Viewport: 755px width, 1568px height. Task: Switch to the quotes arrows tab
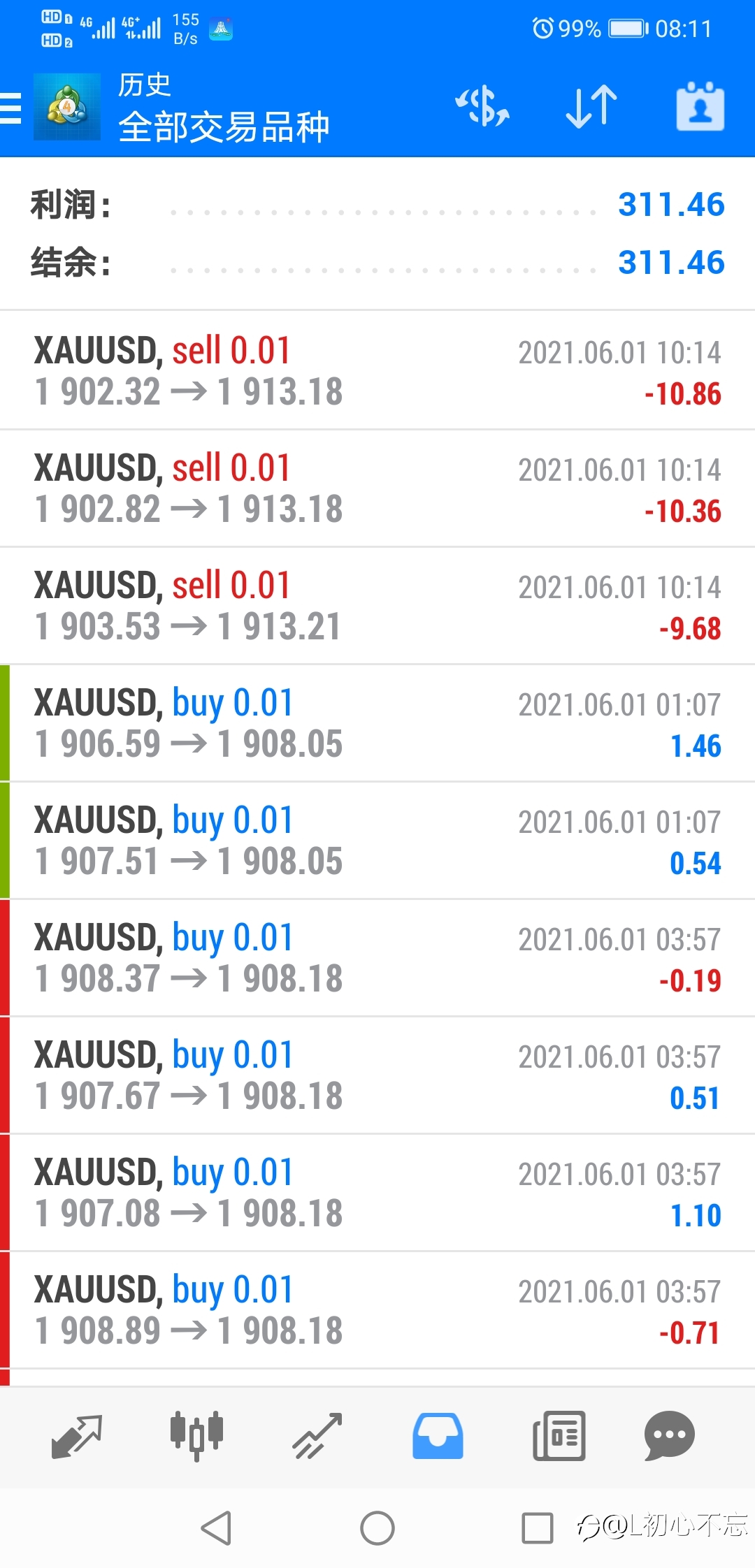[77, 1437]
